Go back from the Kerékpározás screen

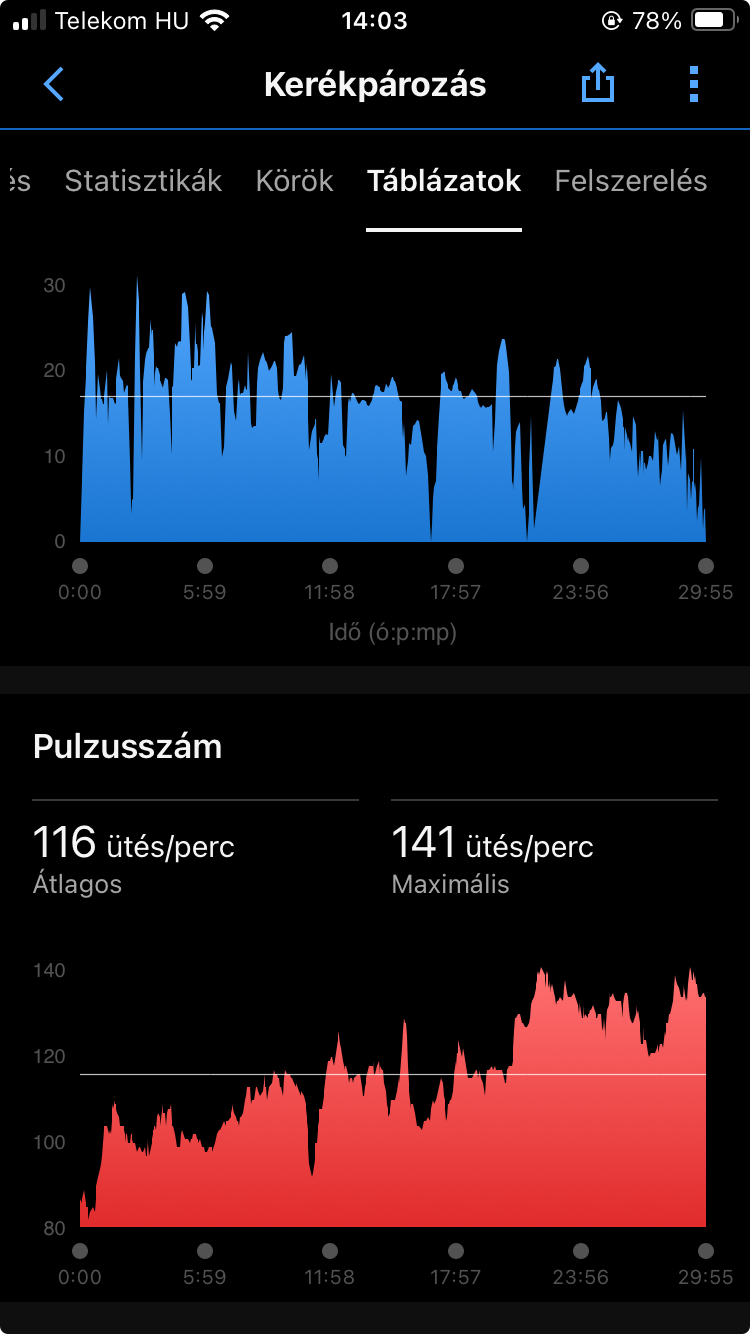54,85
